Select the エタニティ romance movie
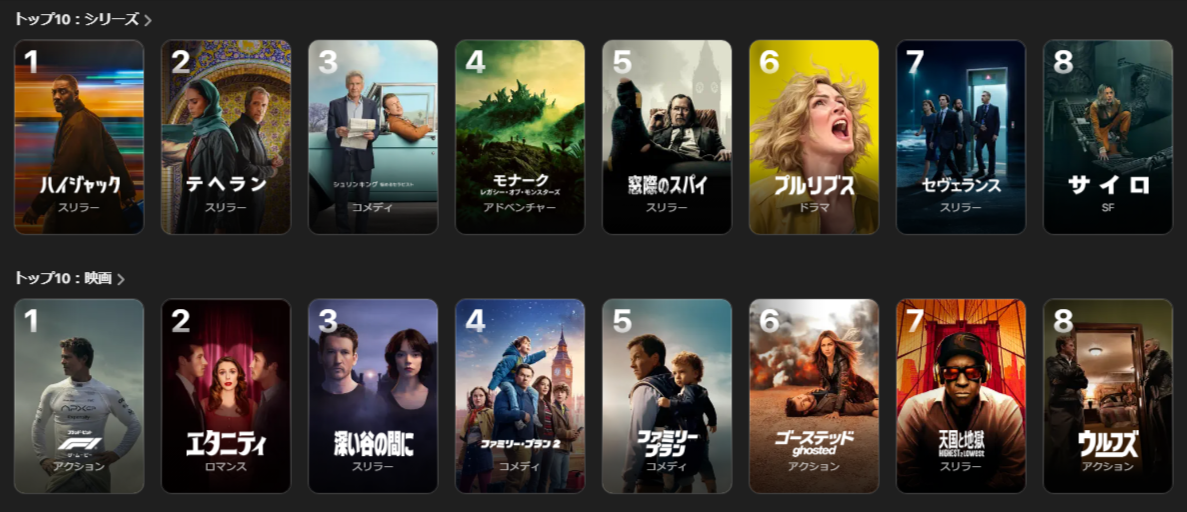Image resolution: width=1187 pixels, height=512 pixels. click(x=226, y=396)
